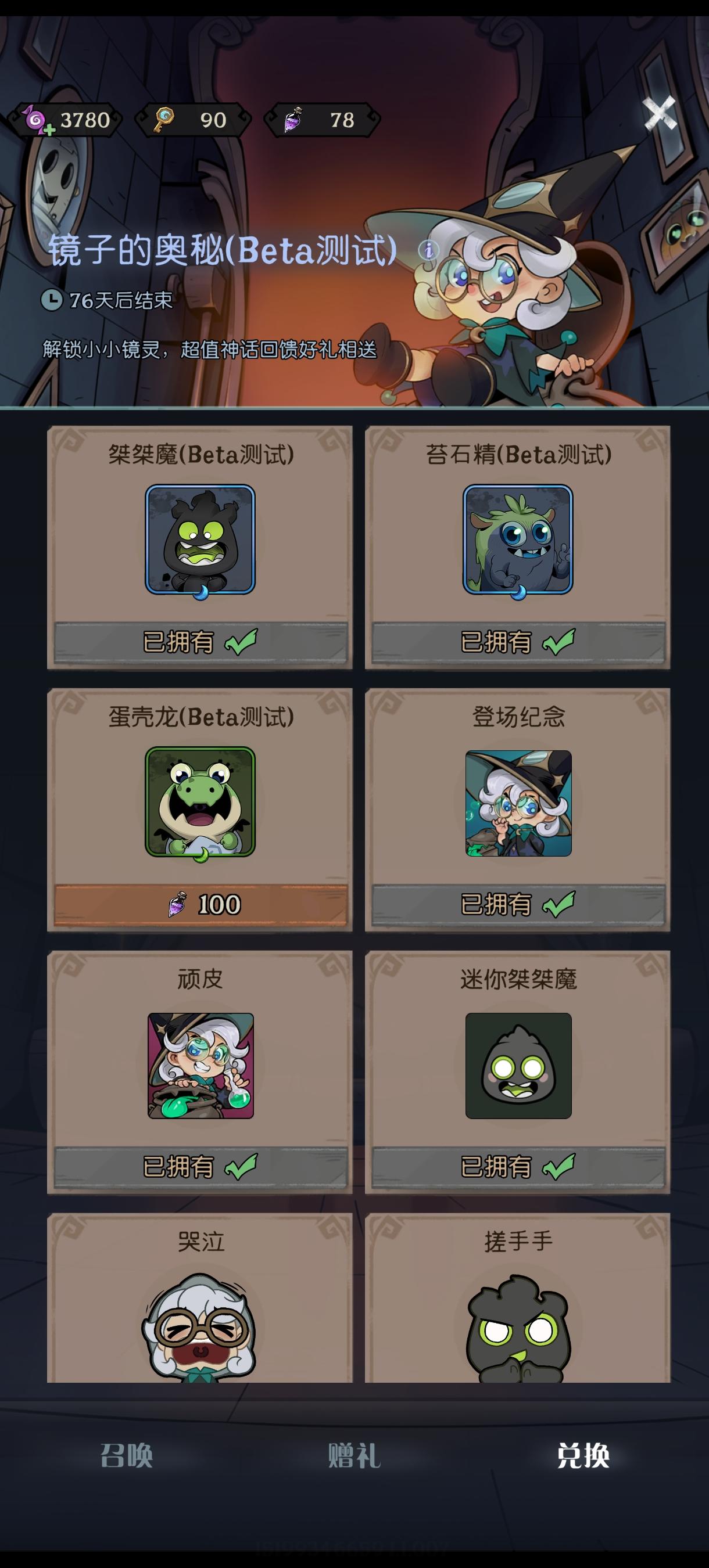
Task: Click the snail candy currency icon
Action: click(35, 120)
